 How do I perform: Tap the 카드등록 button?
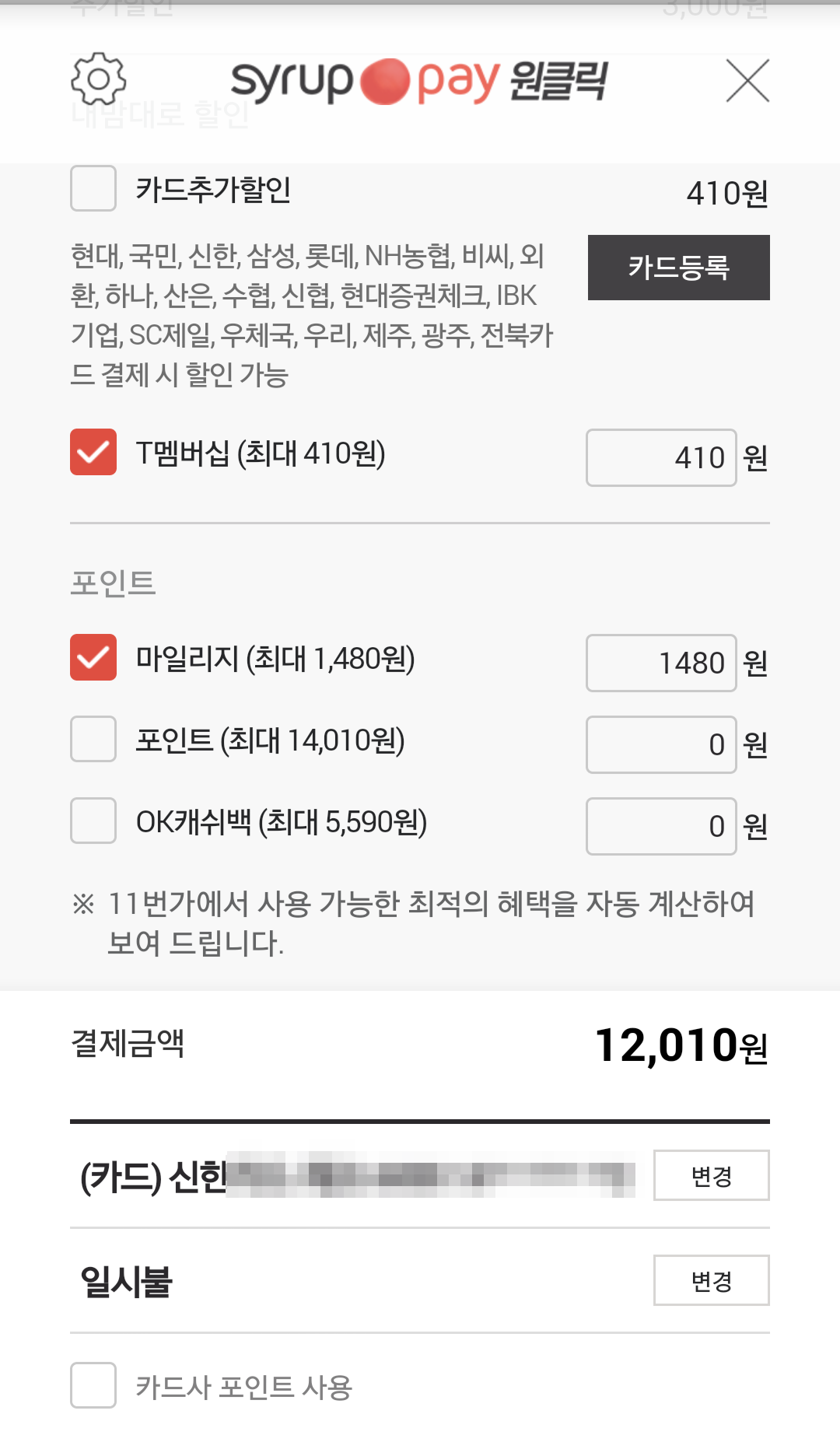(678, 268)
